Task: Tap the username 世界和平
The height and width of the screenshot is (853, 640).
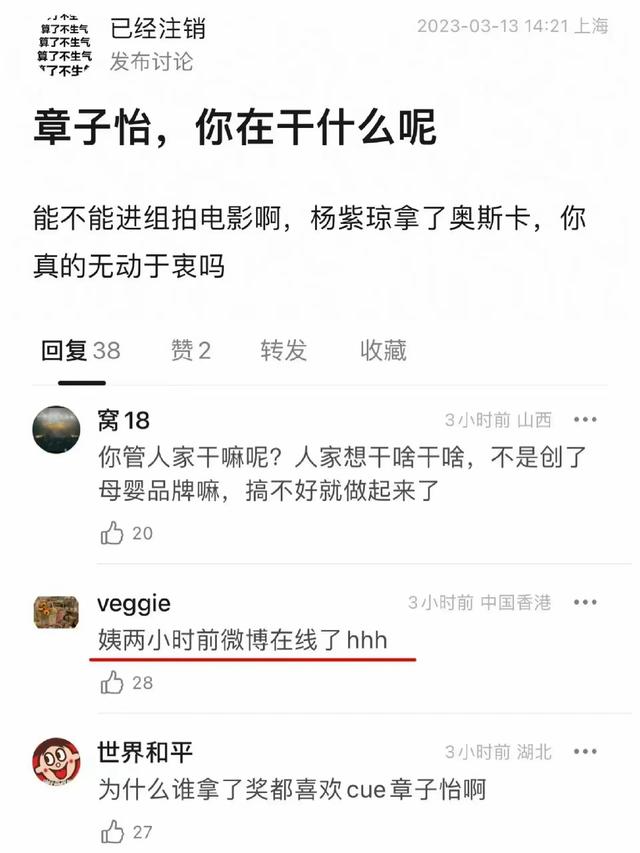Action: [x=145, y=752]
